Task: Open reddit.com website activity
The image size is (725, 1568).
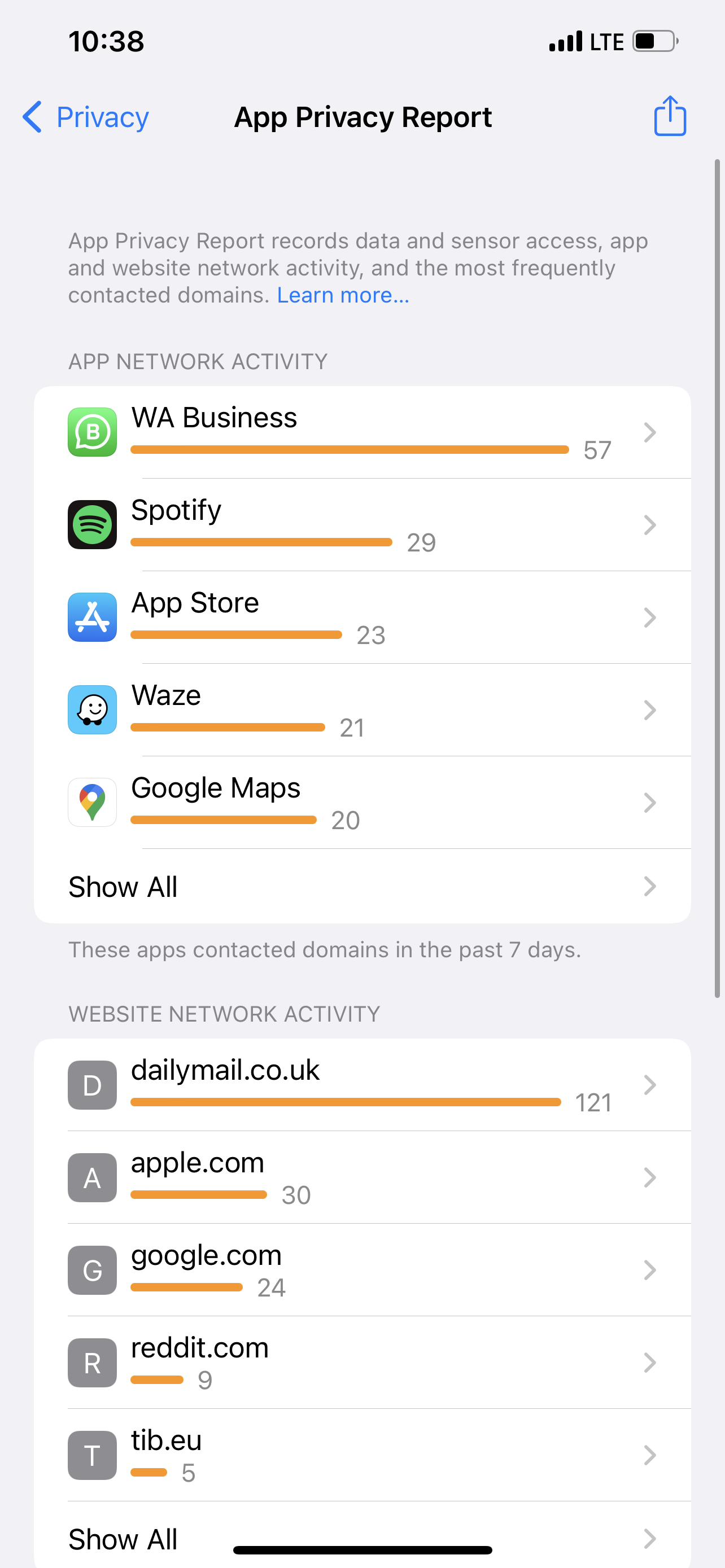Action: (362, 1362)
